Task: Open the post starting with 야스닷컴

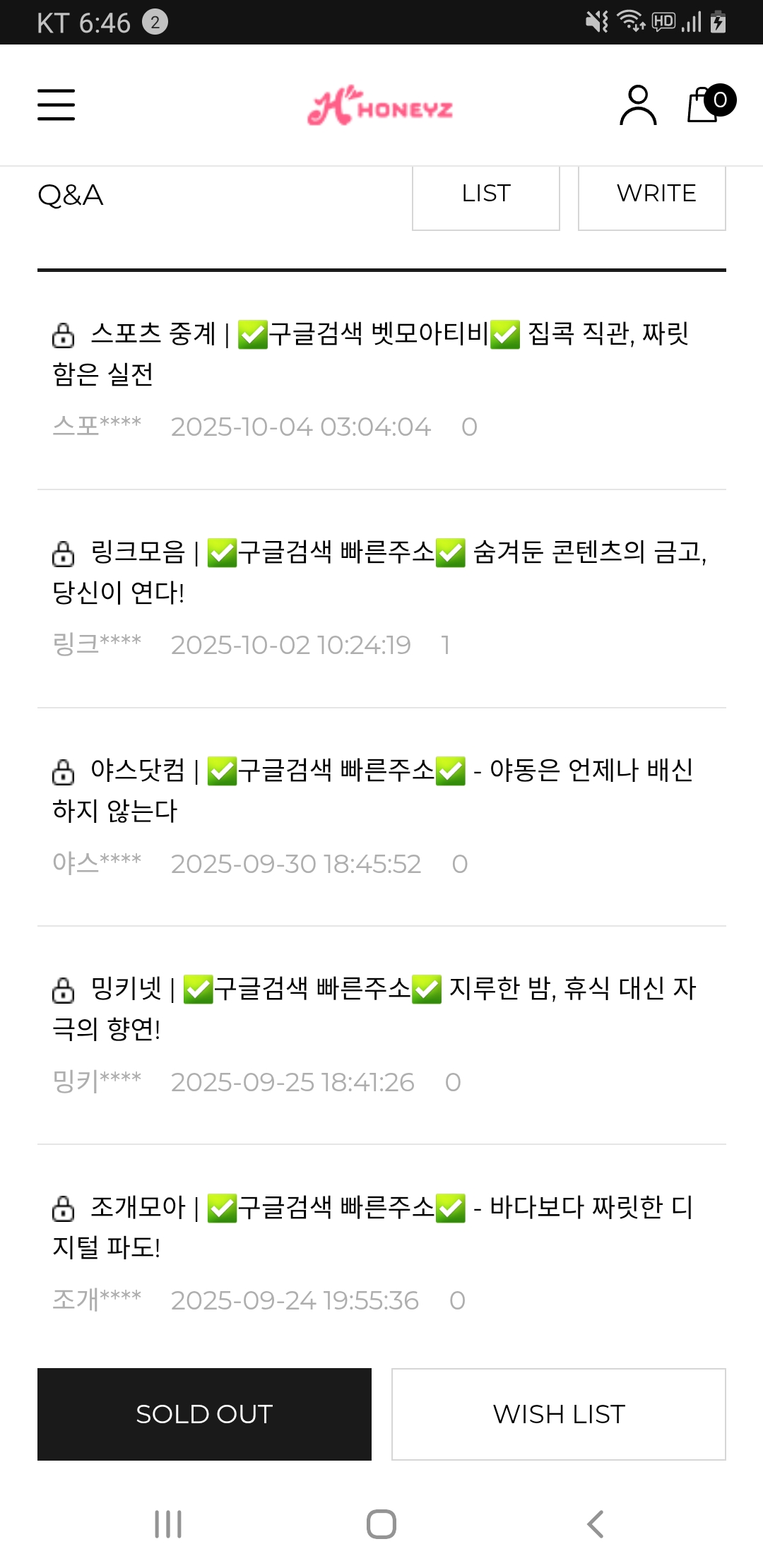Action: [x=381, y=790]
